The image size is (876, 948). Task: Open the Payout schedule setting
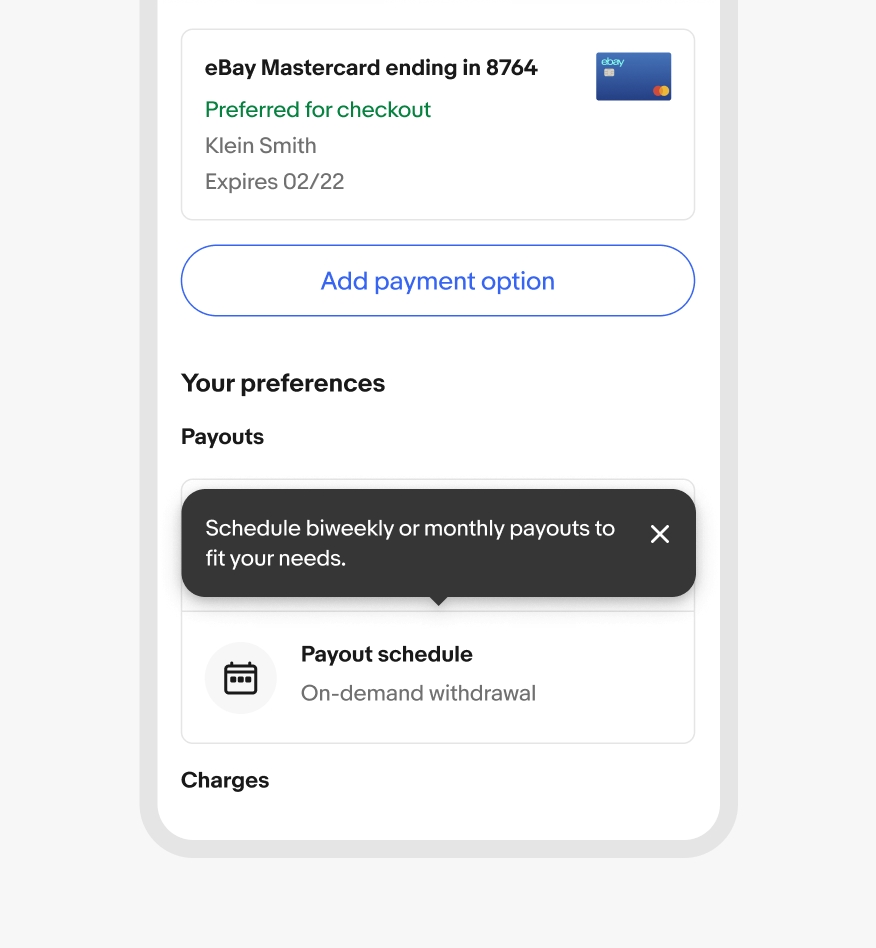tap(437, 677)
